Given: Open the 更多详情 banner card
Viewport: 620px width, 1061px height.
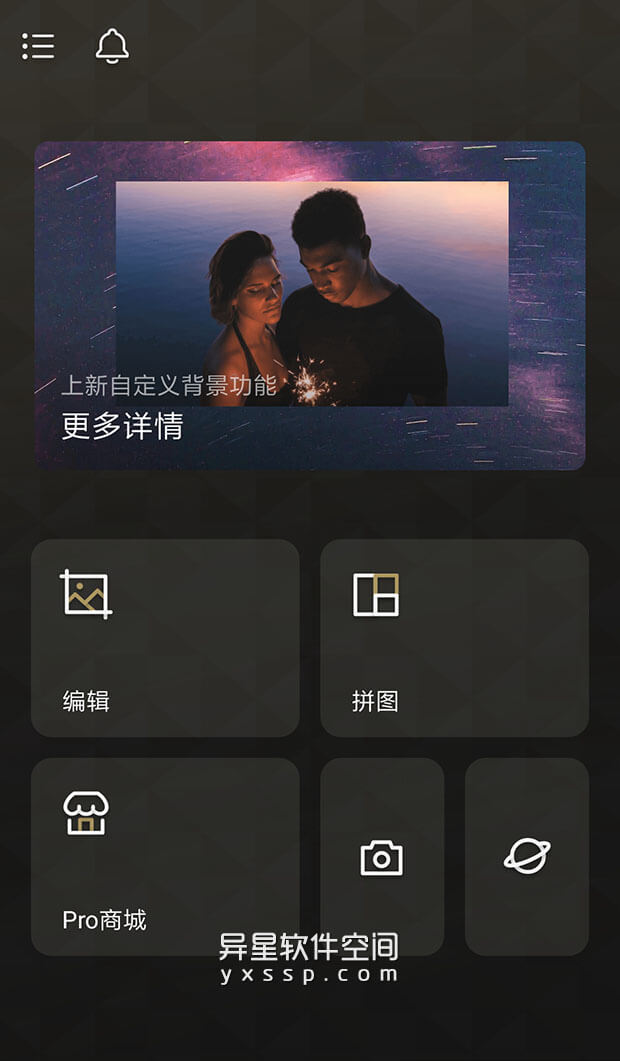Looking at the screenshot, I should pos(310,305).
